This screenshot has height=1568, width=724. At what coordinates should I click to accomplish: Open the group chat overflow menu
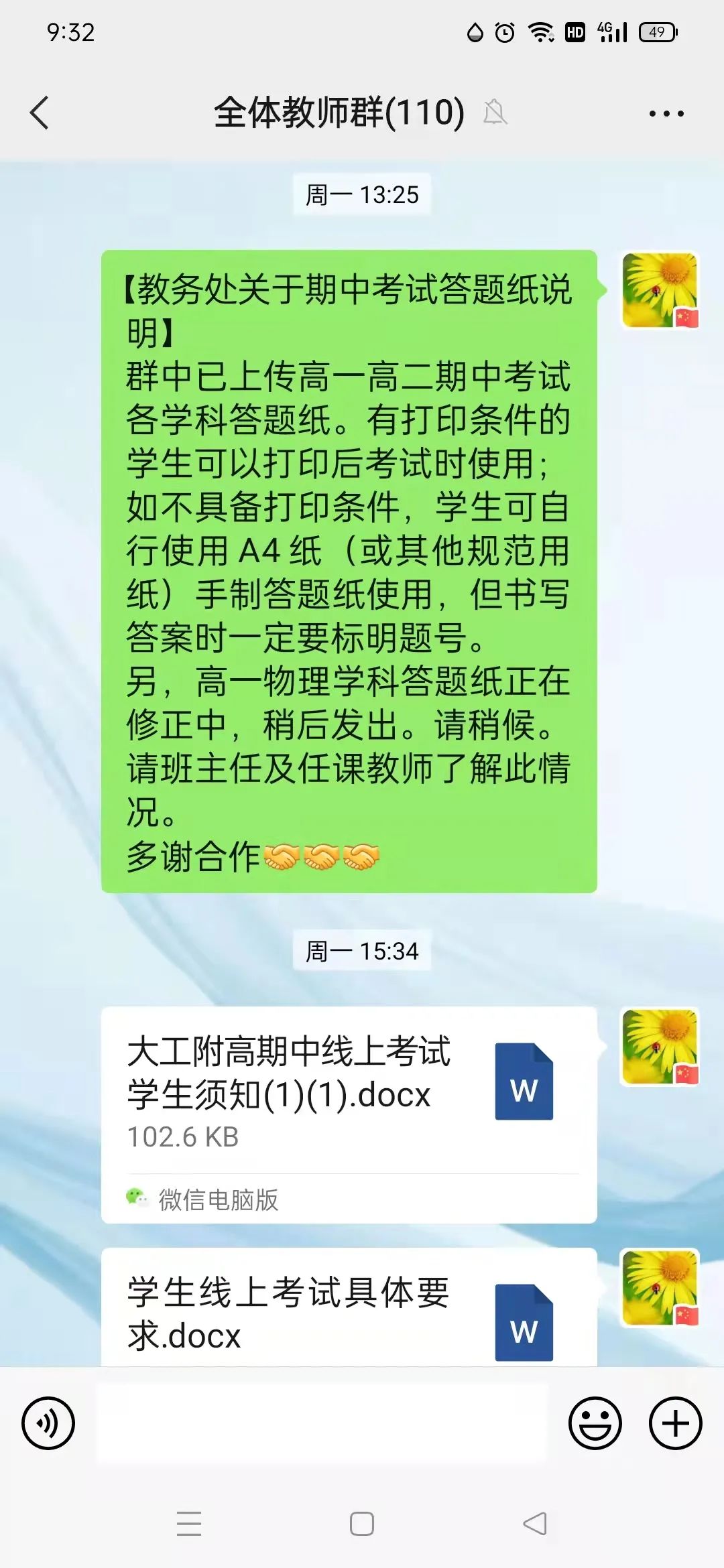point(666,113)
